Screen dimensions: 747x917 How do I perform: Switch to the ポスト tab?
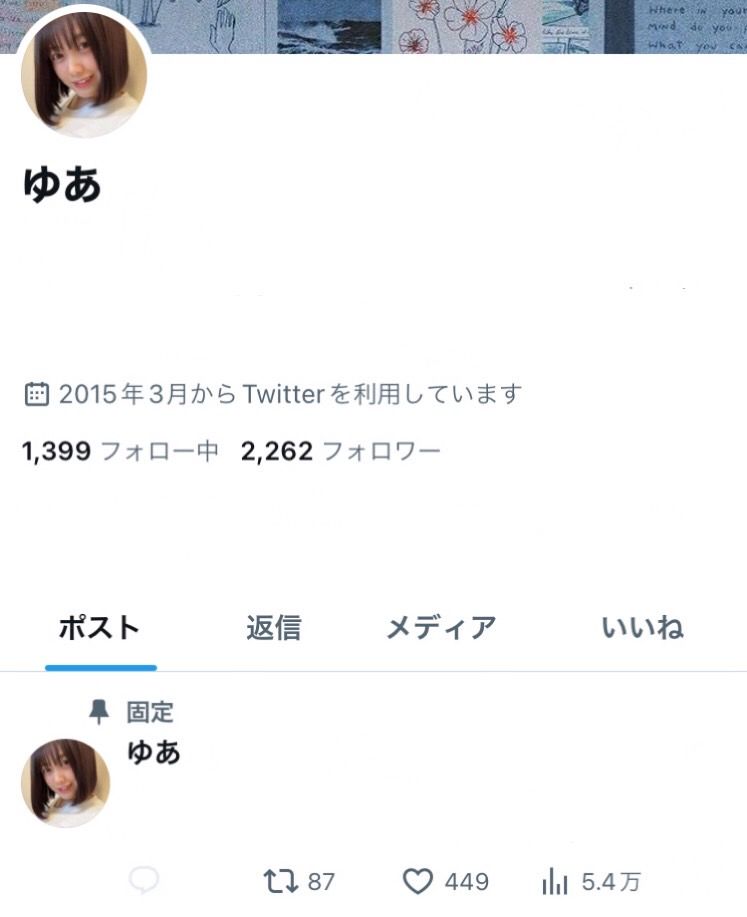pos(99,628)
